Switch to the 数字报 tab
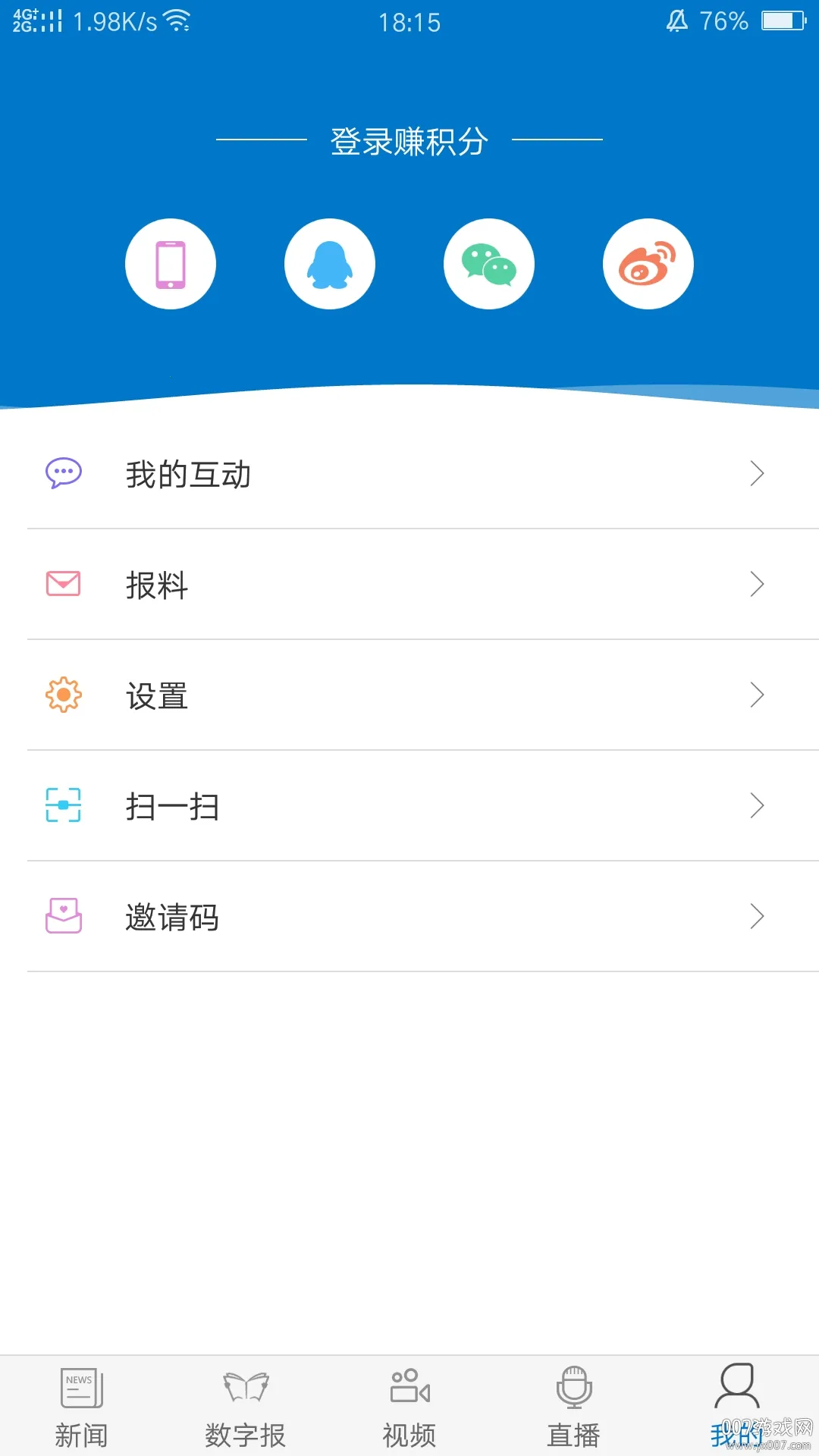 tap(246, 1407)
